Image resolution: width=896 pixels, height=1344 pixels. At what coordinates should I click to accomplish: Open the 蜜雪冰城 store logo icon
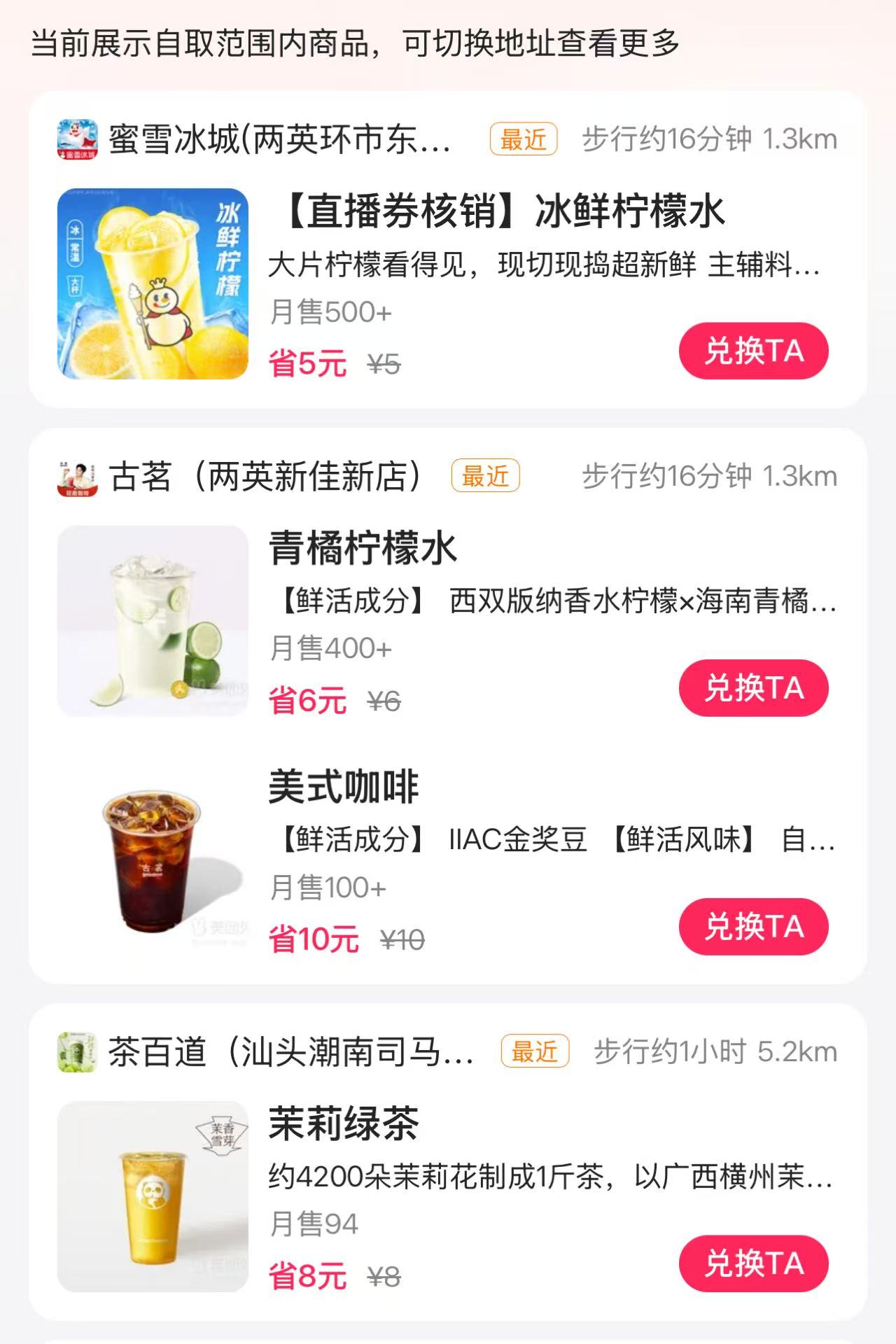[78, 139]
